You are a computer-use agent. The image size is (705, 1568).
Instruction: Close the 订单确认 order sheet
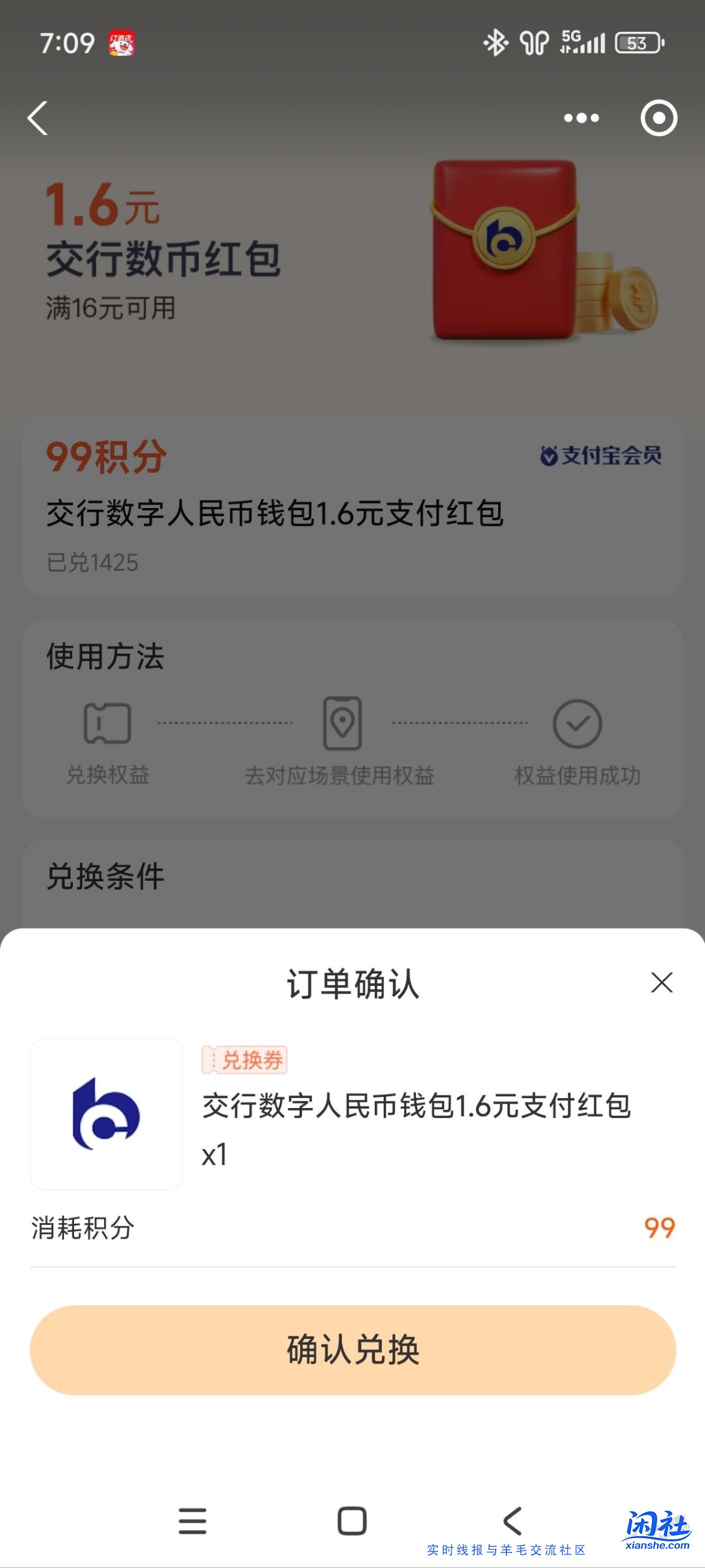662,982
